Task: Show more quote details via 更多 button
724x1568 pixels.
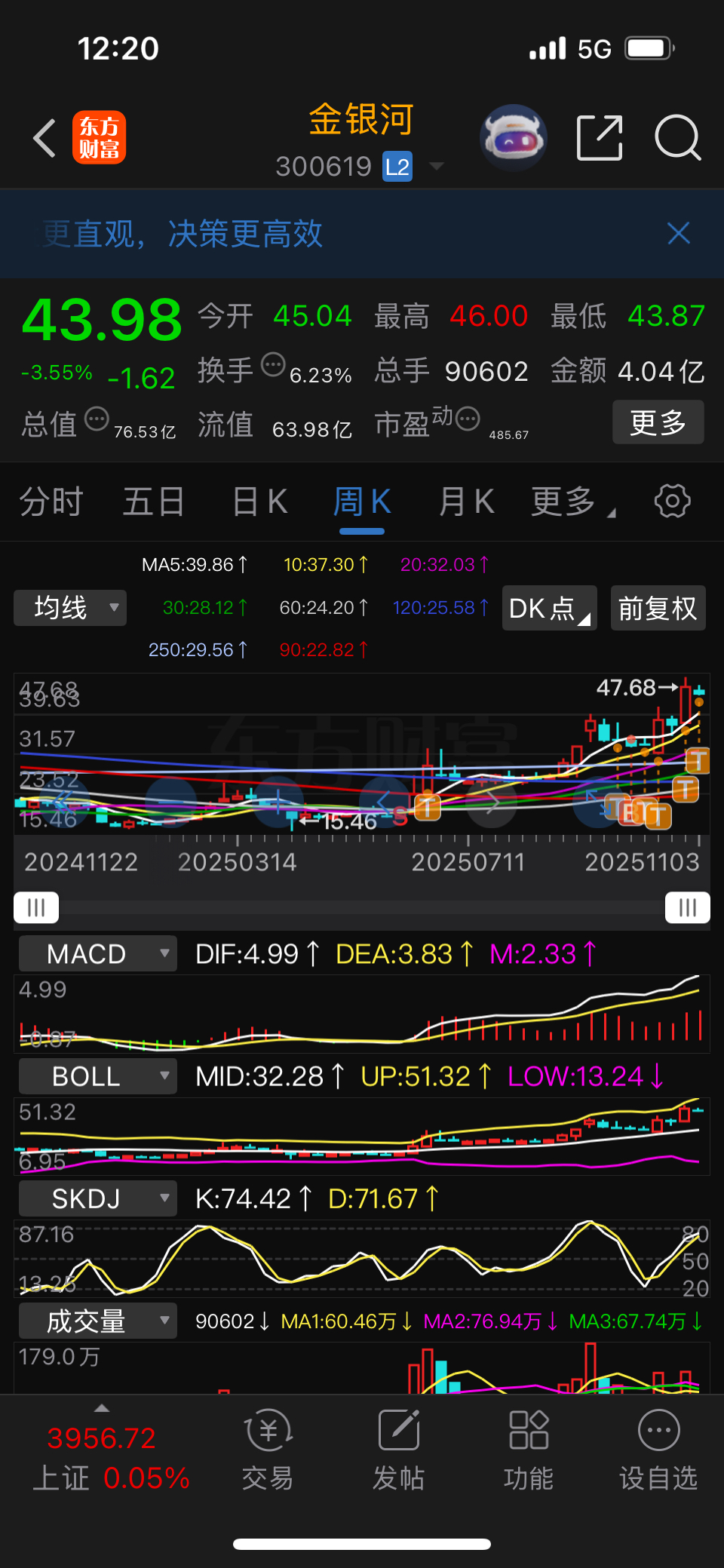Action: tap(658, 422)
